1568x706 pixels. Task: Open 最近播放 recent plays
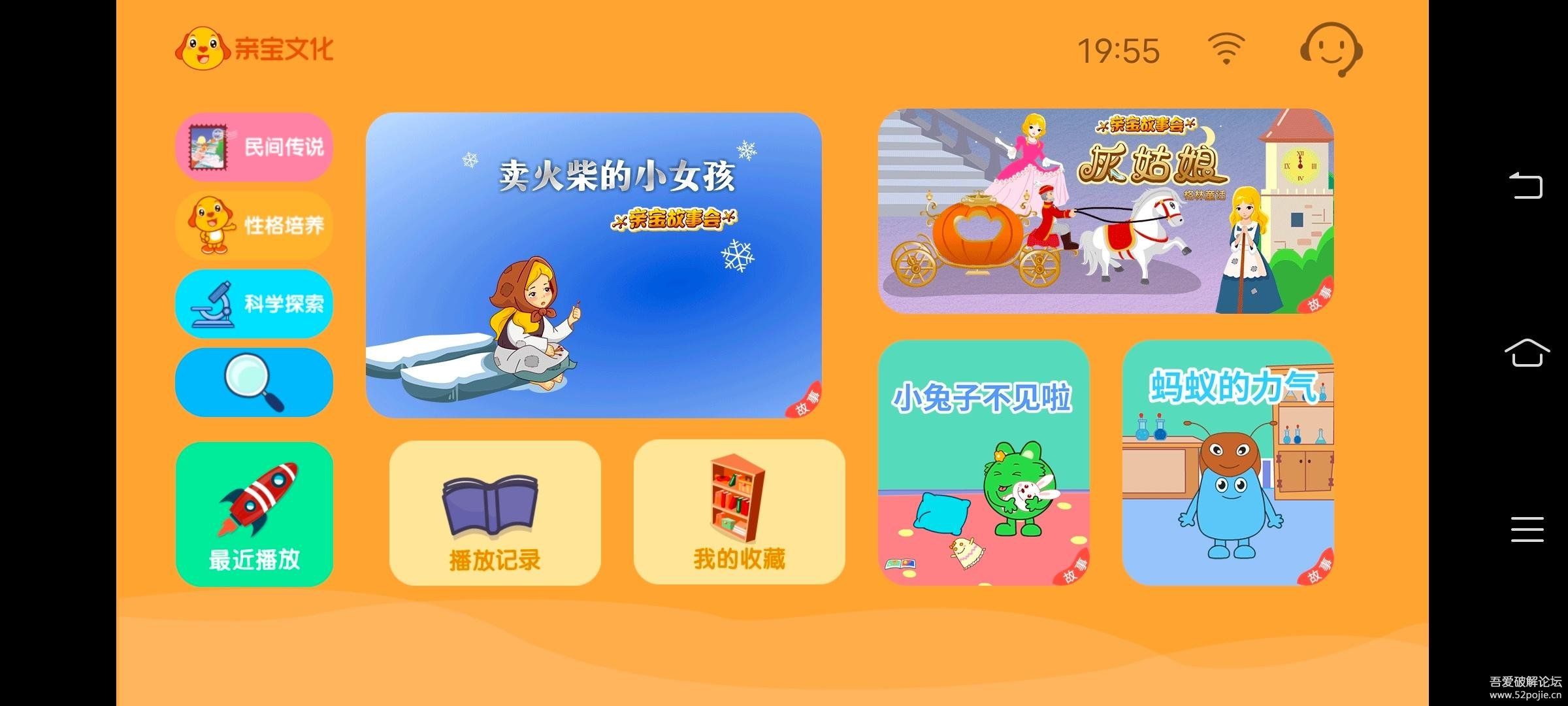(254, 514)
